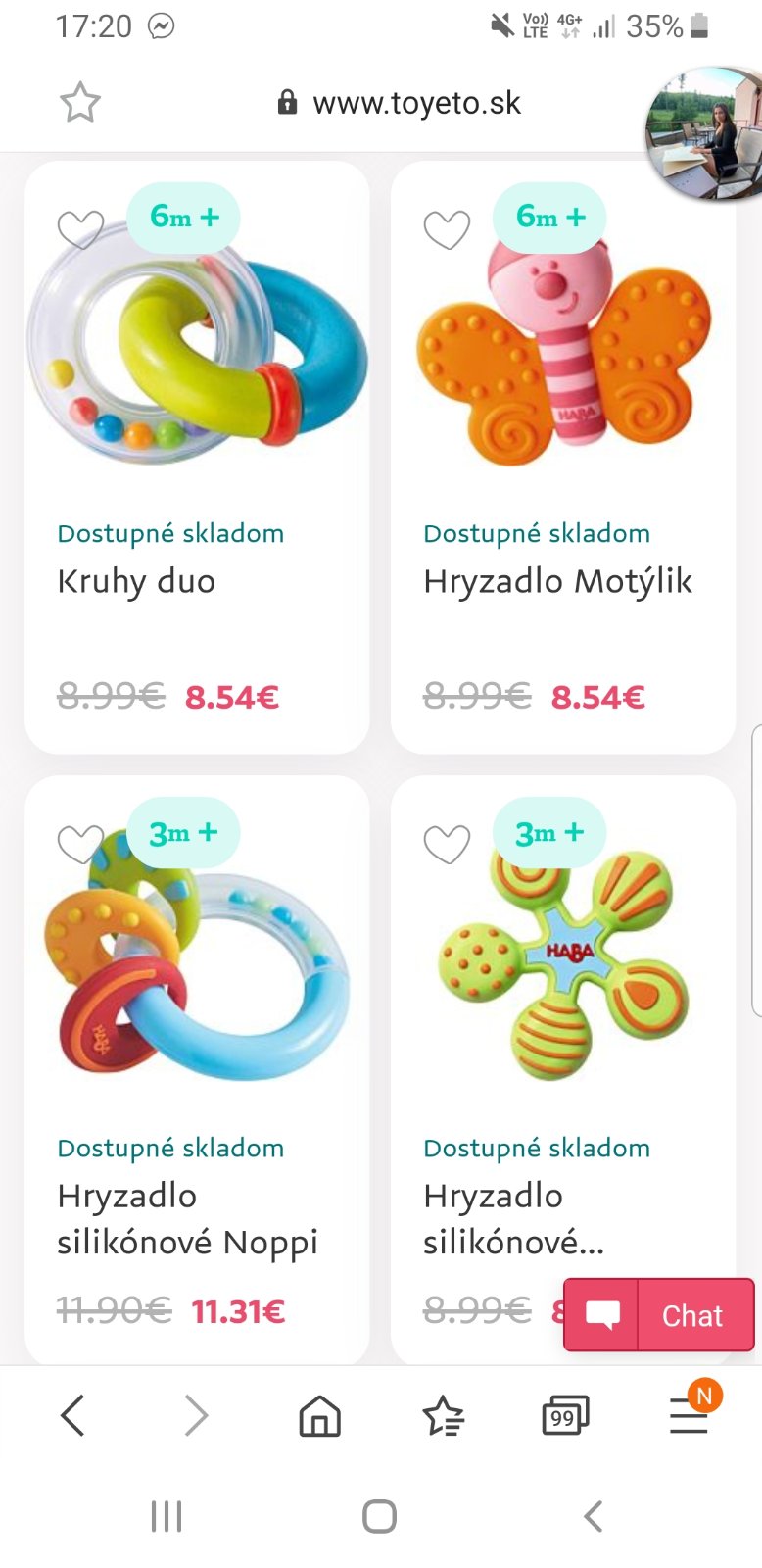This screenshot has height=1568, width=762.
Task: Favorite the Hryzadlo Motýlik teether
Action: click(447, 230)
